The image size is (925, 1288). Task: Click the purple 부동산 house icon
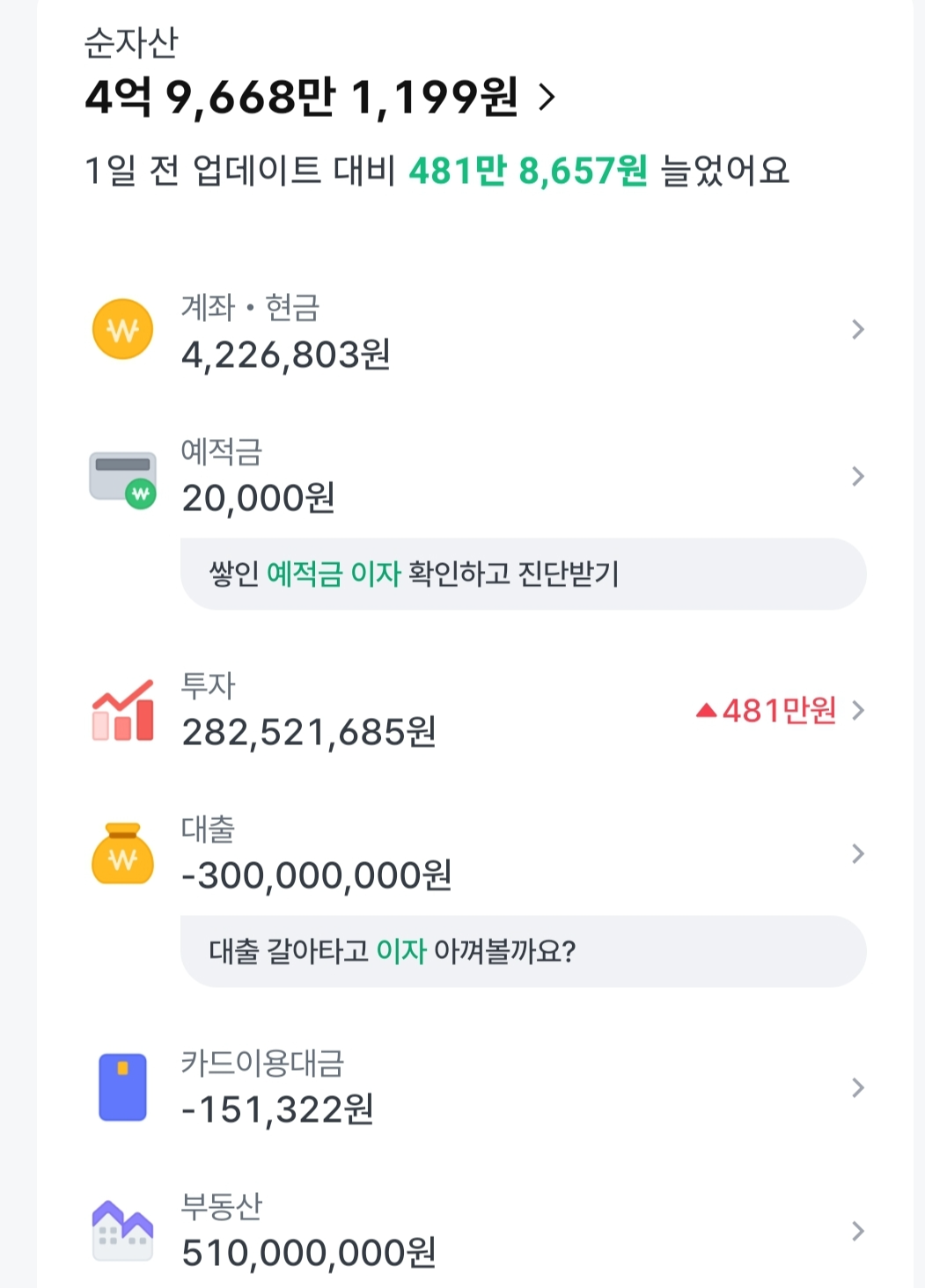pyautogui.click(x=123, y=1227)
